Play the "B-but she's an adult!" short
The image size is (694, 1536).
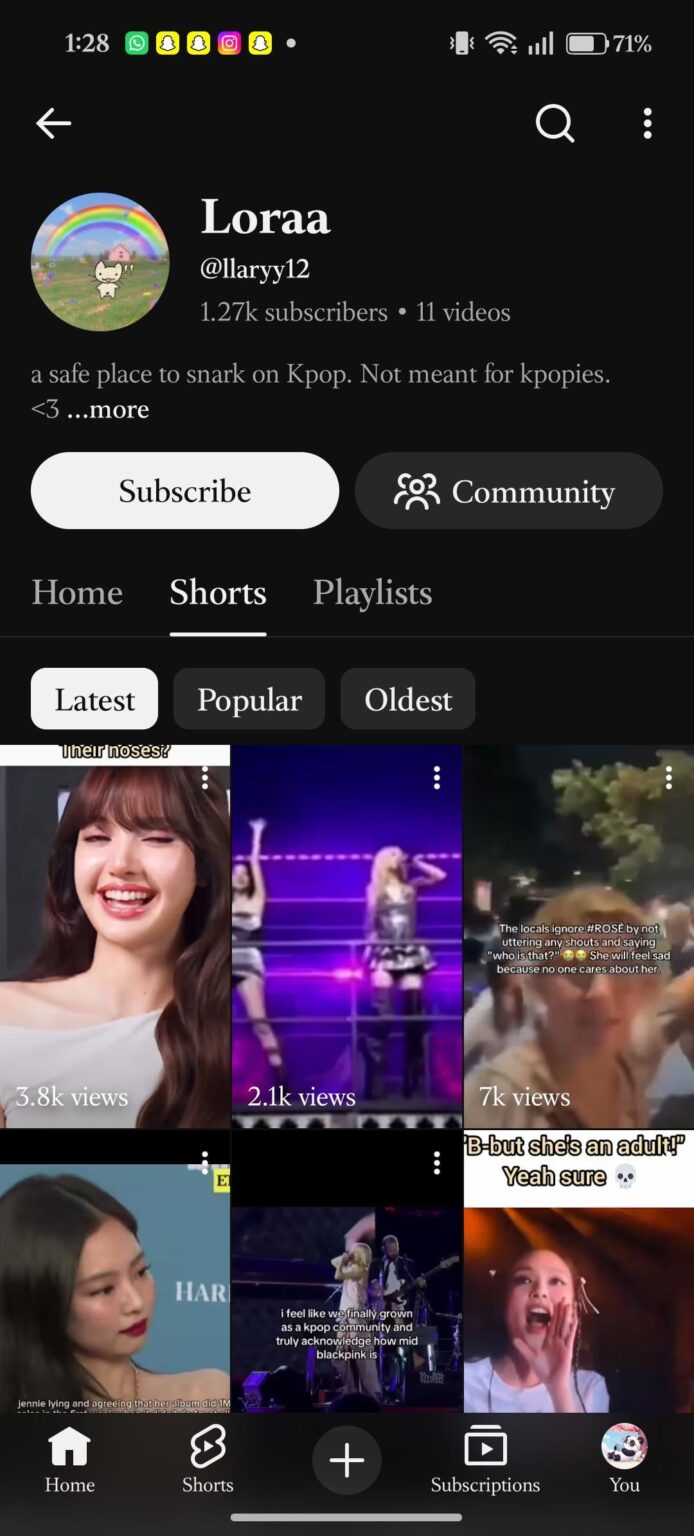coord(579,1272)
